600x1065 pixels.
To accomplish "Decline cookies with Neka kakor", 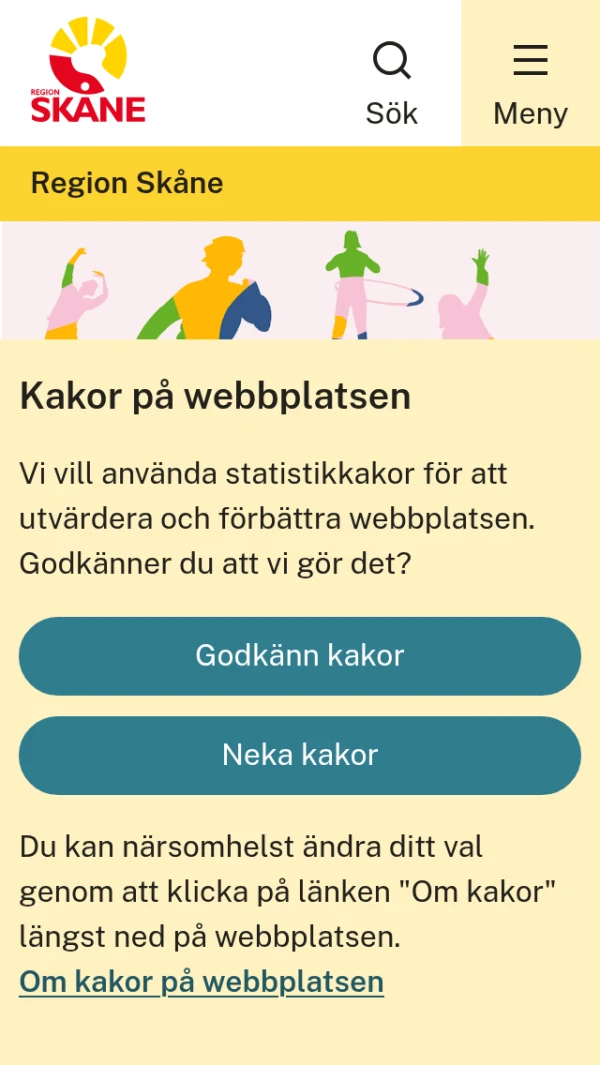I will pos(300,755).
